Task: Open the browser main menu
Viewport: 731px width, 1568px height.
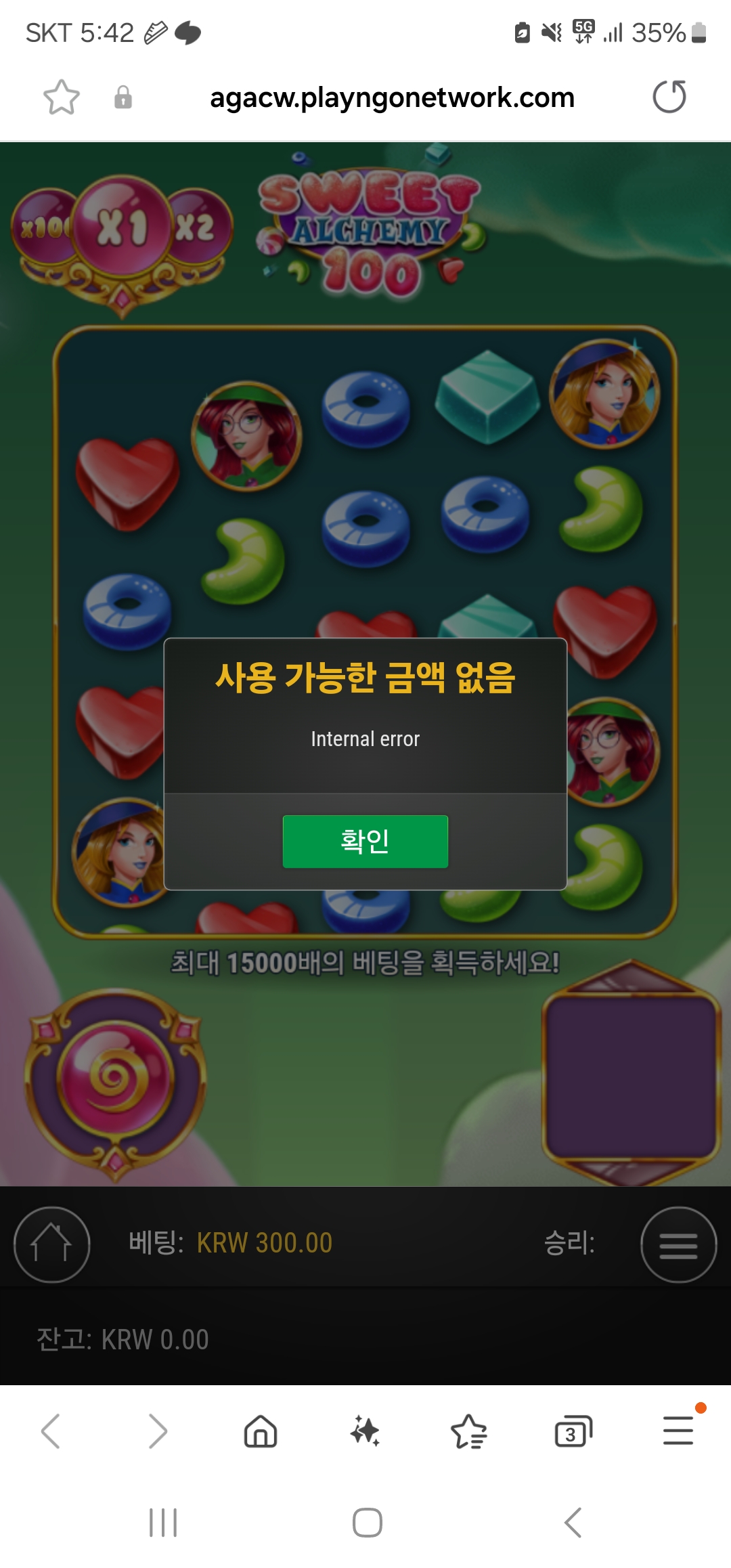Action: click(x=678, y=1430)
